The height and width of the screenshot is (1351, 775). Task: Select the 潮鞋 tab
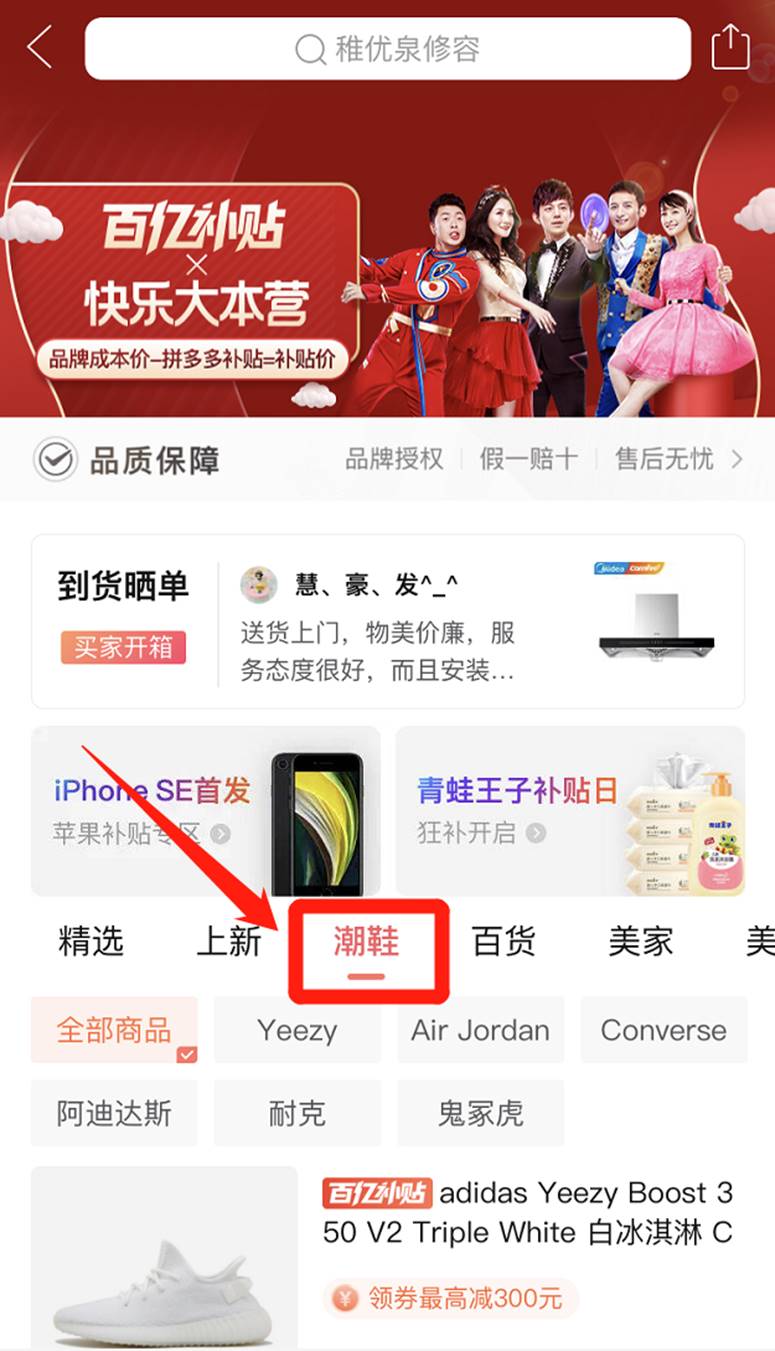367,941
